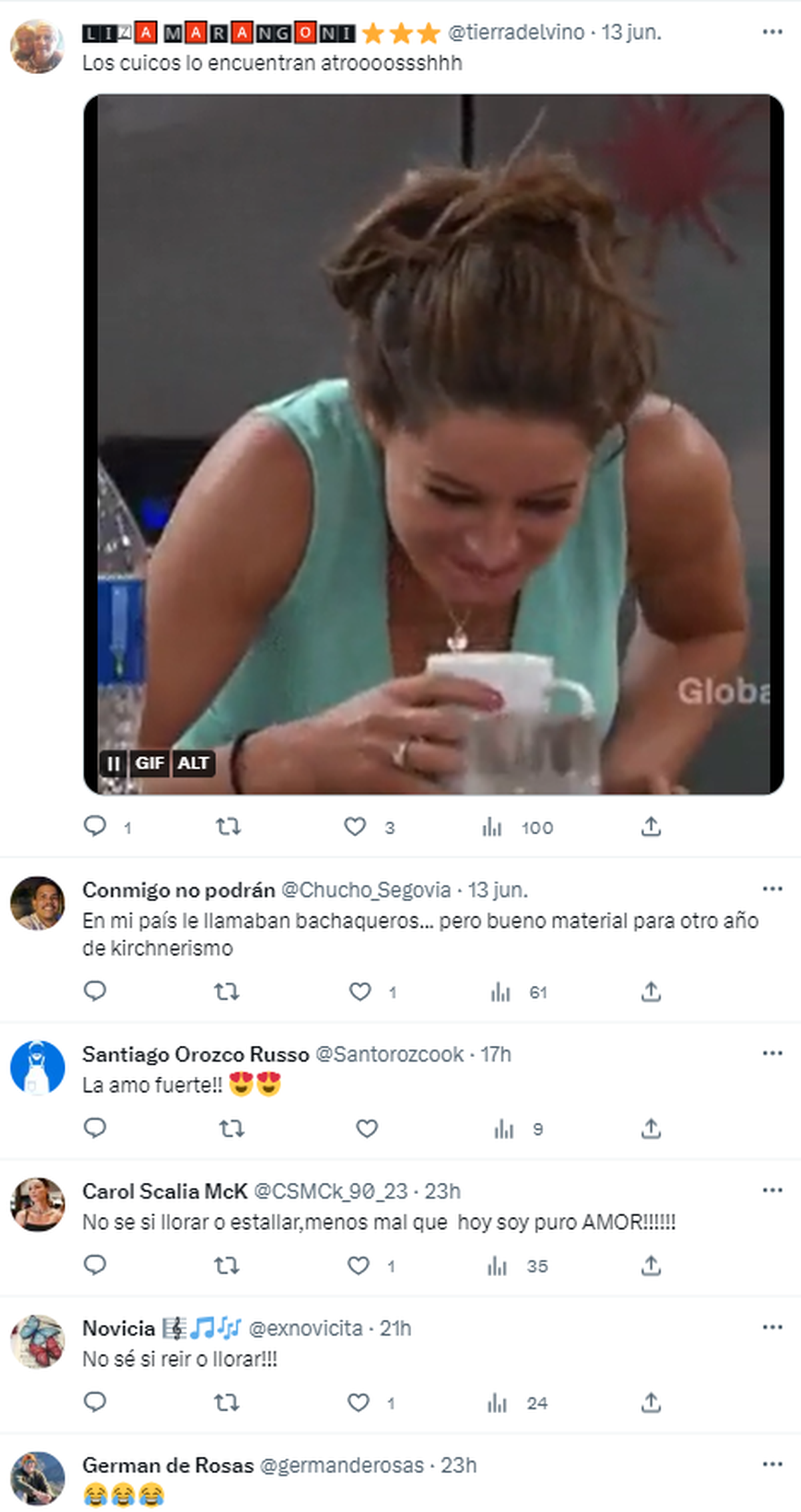The image size is (801, 1512).
Task: Visit @Santorozcook profile via handle
Action: (x=389, y=1054)
